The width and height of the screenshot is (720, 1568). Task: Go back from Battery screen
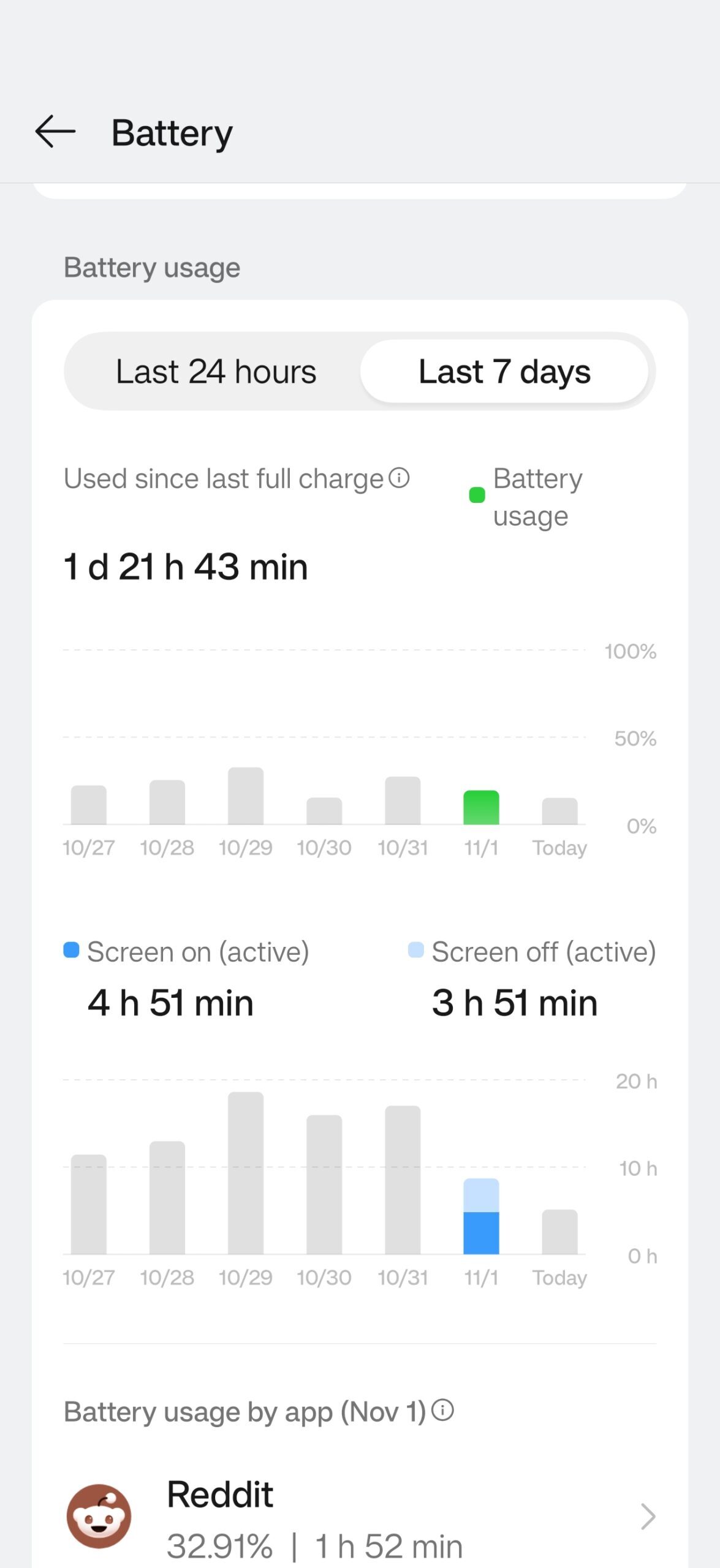click(x=55, y=132)
